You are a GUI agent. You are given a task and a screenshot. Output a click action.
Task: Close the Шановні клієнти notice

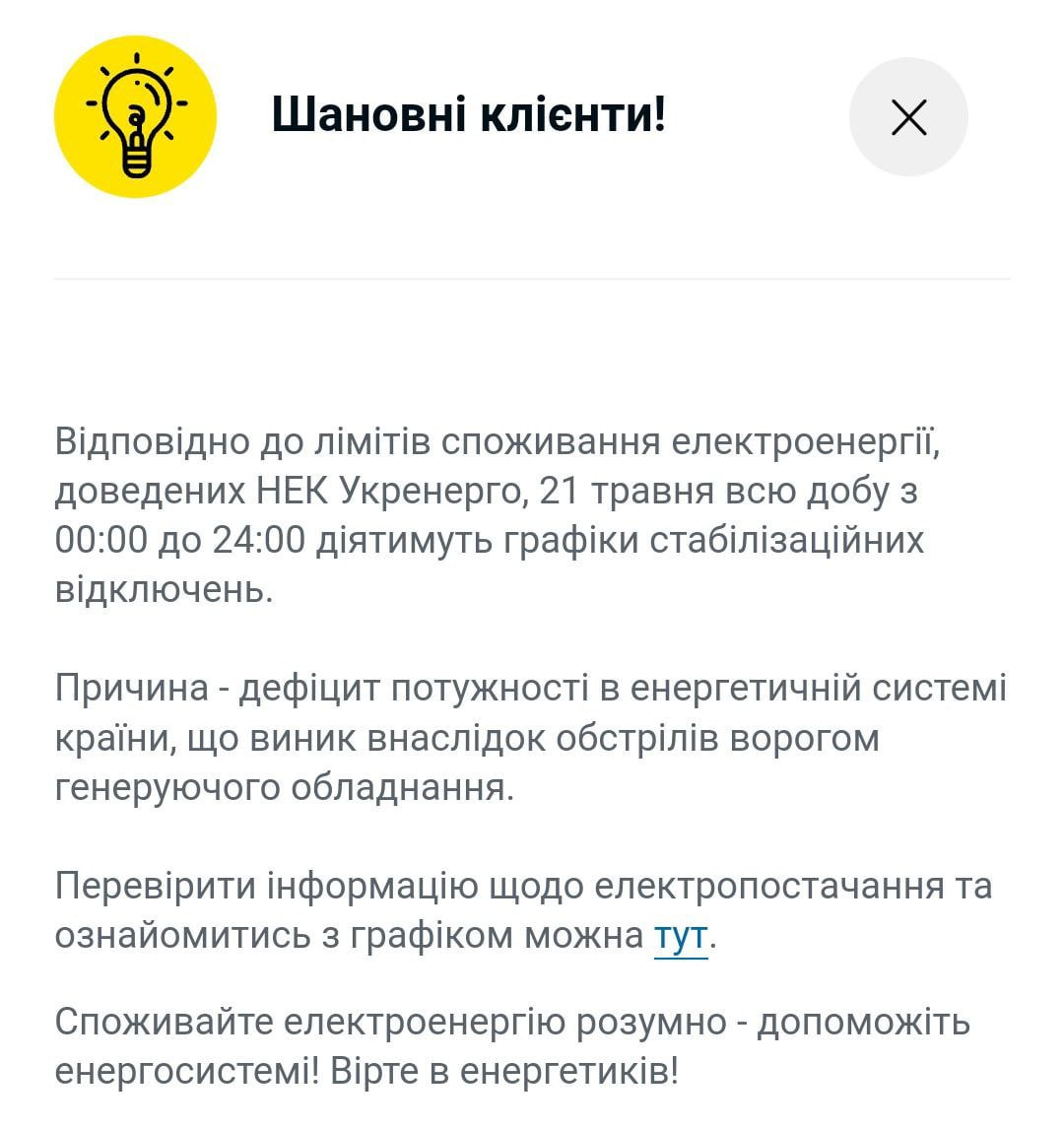(x=908, y=117)
